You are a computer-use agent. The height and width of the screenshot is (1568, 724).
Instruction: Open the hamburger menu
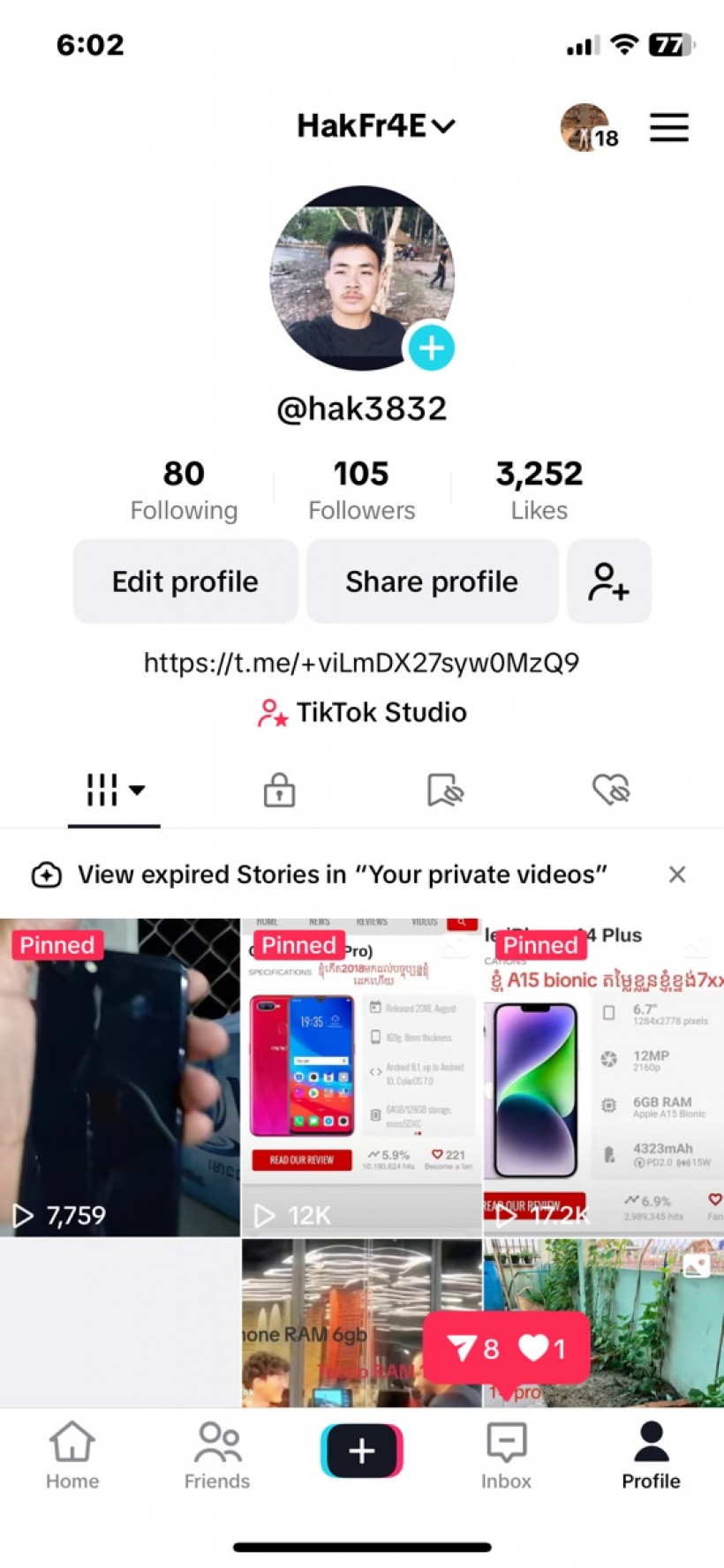point(668,127)
